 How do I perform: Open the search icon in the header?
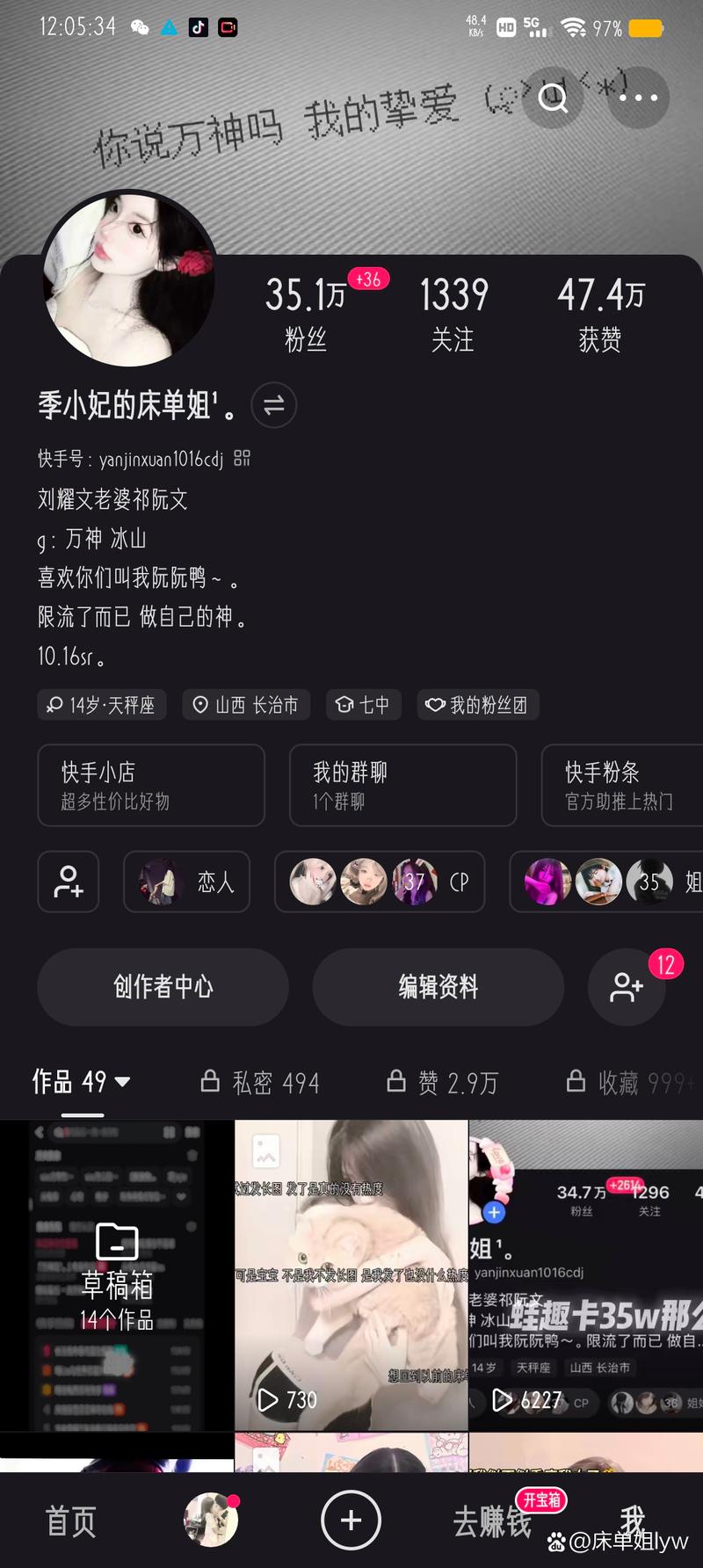[x=553, y=98]
